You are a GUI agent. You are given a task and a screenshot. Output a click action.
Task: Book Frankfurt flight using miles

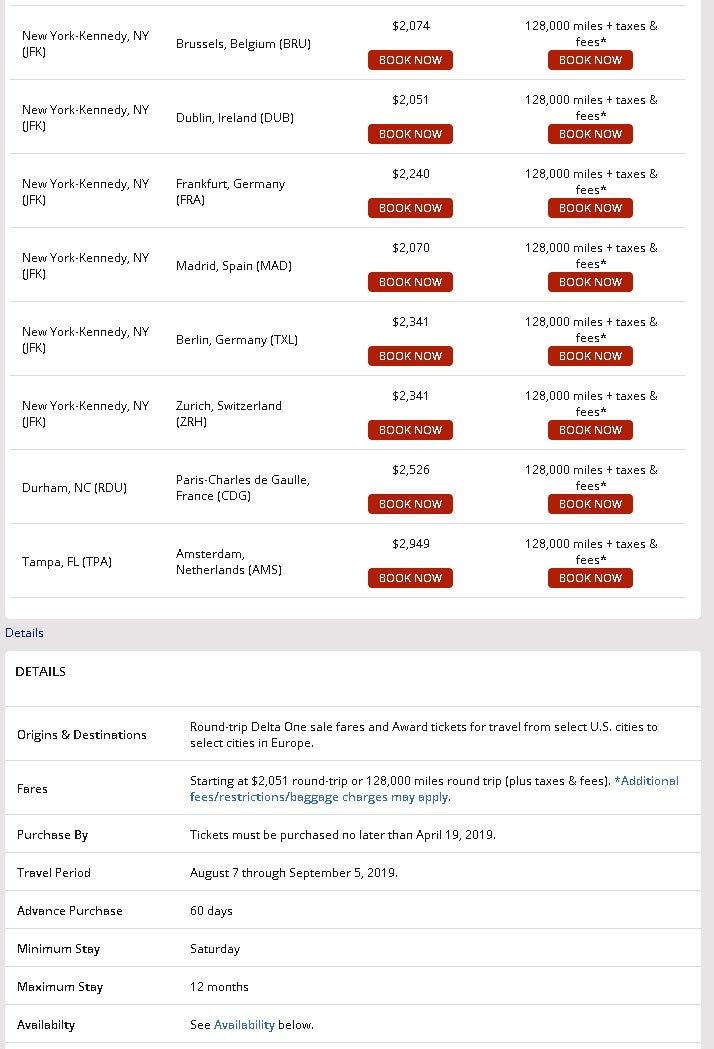[590, 208]
